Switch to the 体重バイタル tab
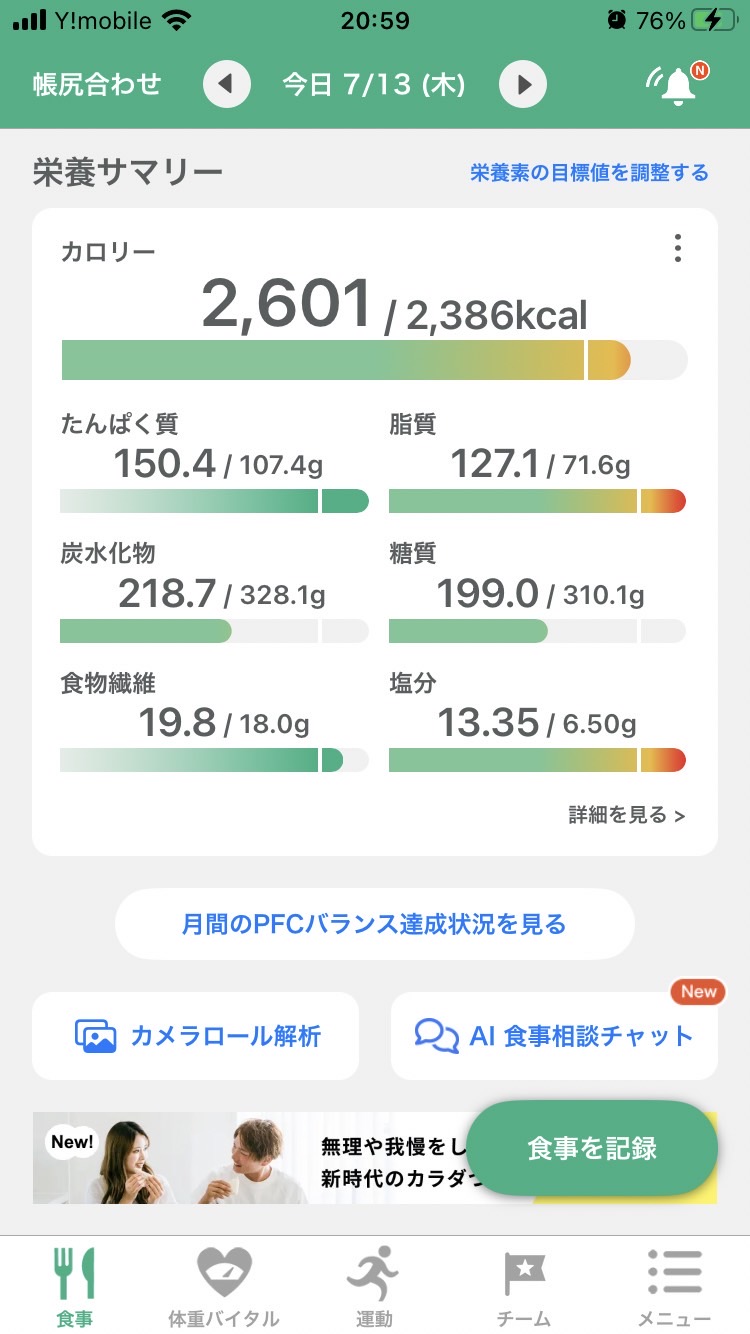Viewport: 750px width, 1334px height. (224, 1286)
